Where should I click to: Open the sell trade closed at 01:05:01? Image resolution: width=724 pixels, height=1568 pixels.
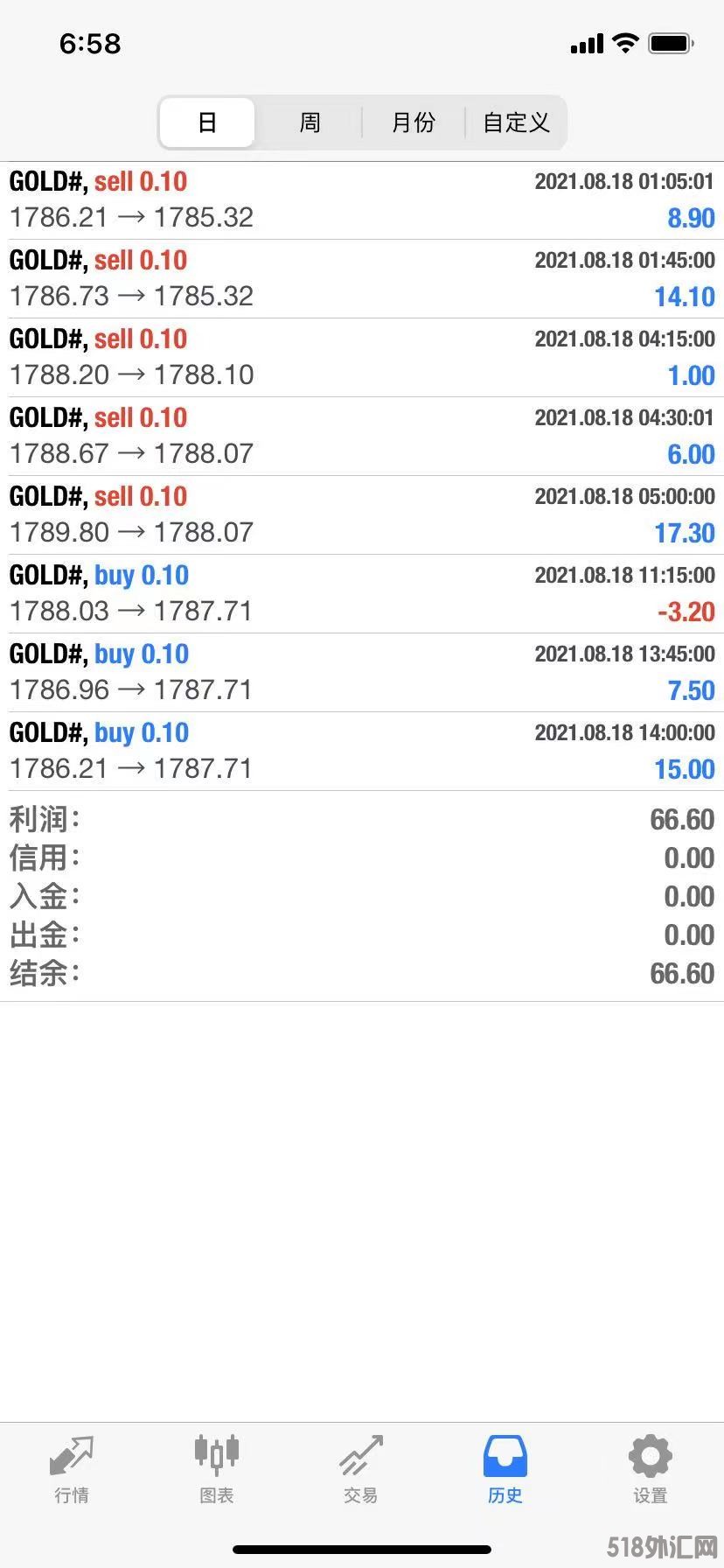click(x=362, y=200)
